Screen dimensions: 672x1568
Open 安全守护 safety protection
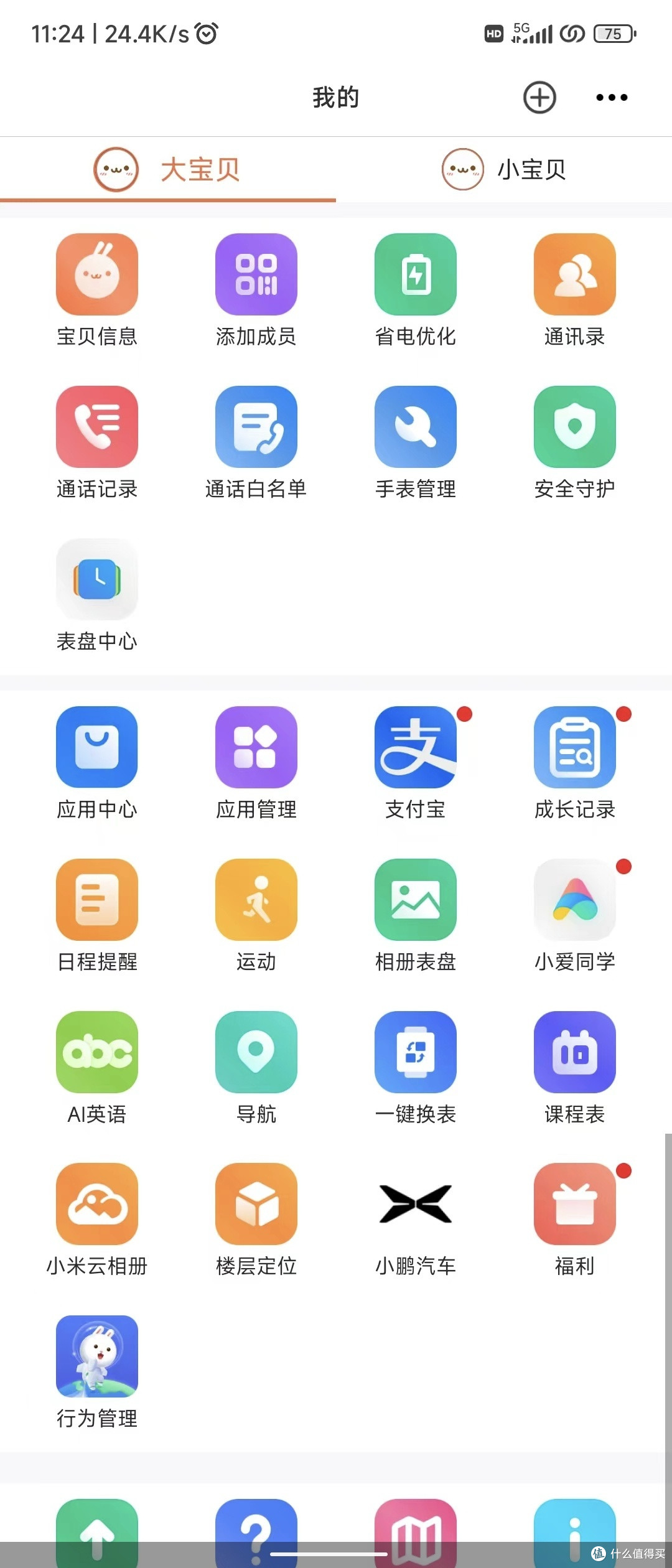(x=574, y=426)
